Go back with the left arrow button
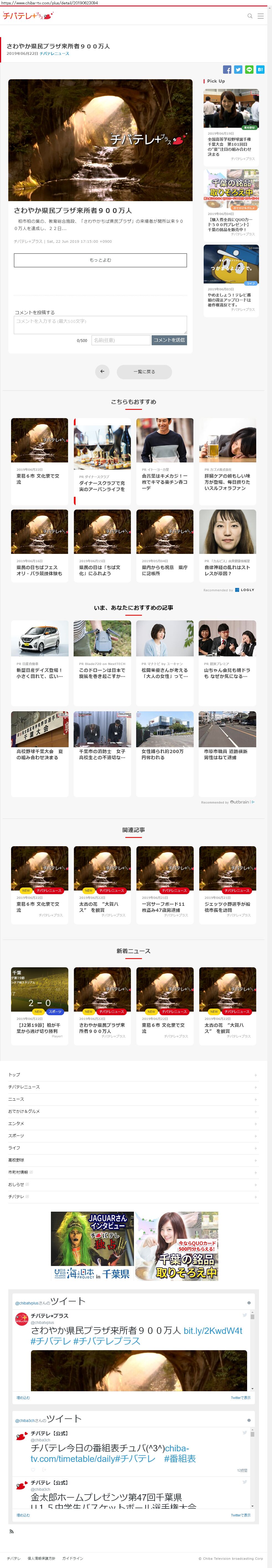Viewport: 272px width, 1568px height. pos(102,372)
